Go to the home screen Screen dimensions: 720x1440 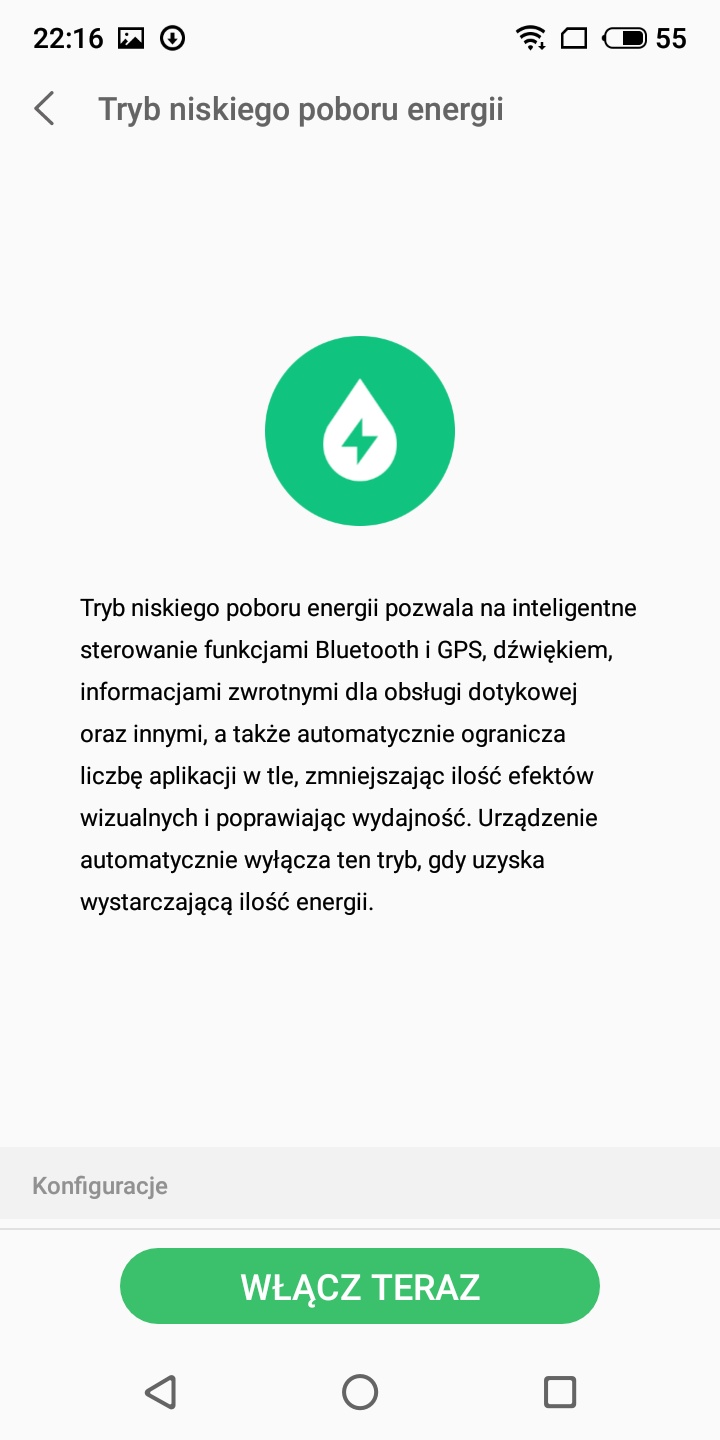(360, 1392)
